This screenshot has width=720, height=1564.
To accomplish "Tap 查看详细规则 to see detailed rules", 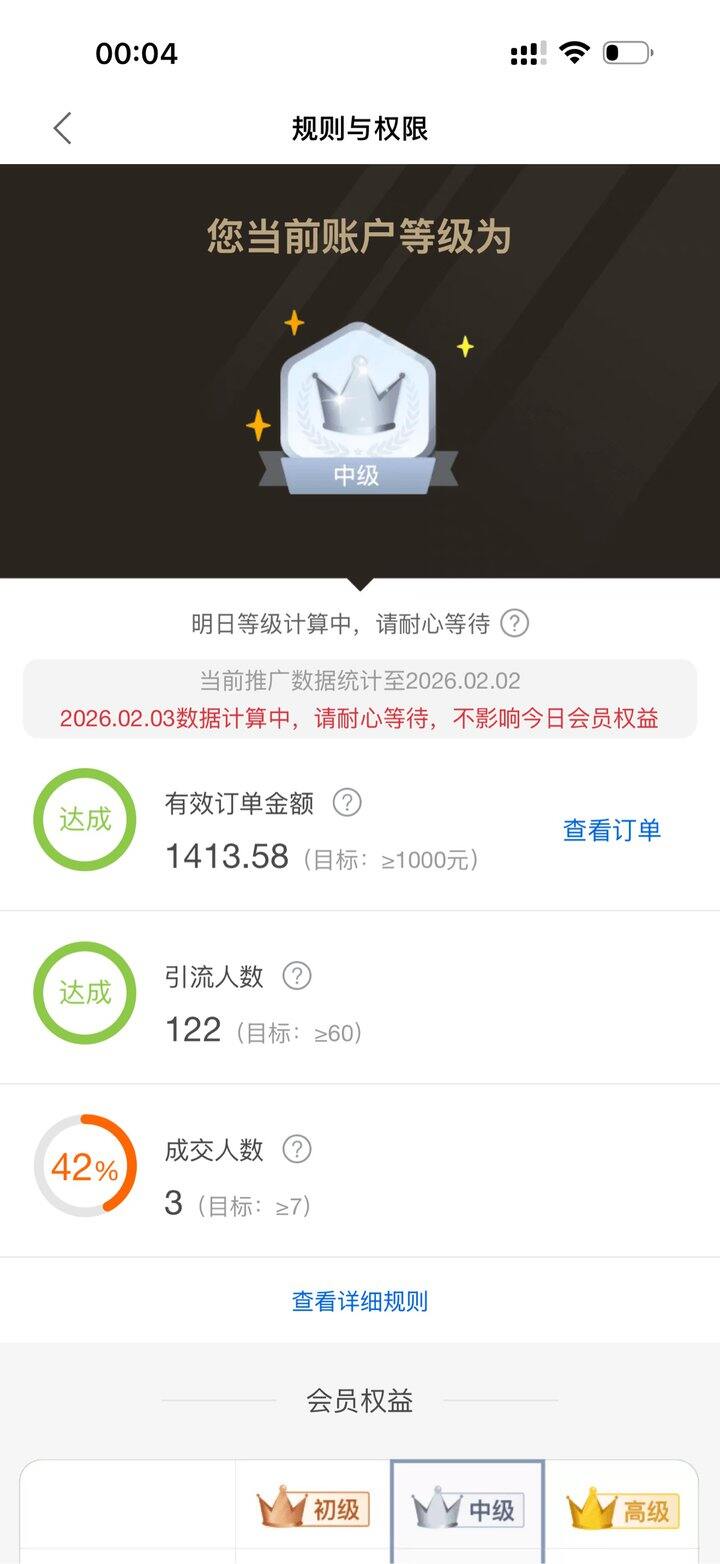I will pyautogui.click(x=359, y=1301).
